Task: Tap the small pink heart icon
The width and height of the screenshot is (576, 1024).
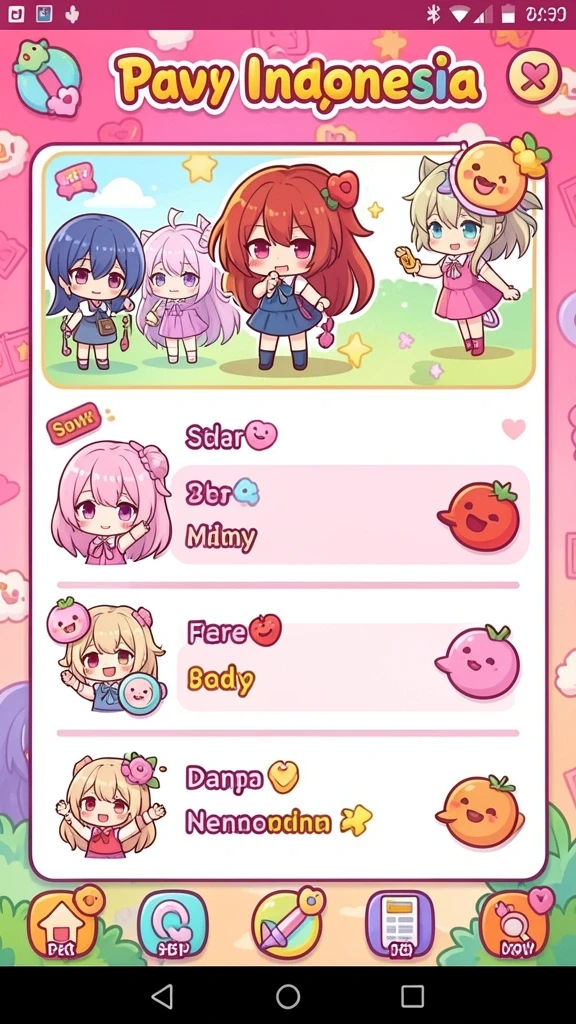Action: 513,428
